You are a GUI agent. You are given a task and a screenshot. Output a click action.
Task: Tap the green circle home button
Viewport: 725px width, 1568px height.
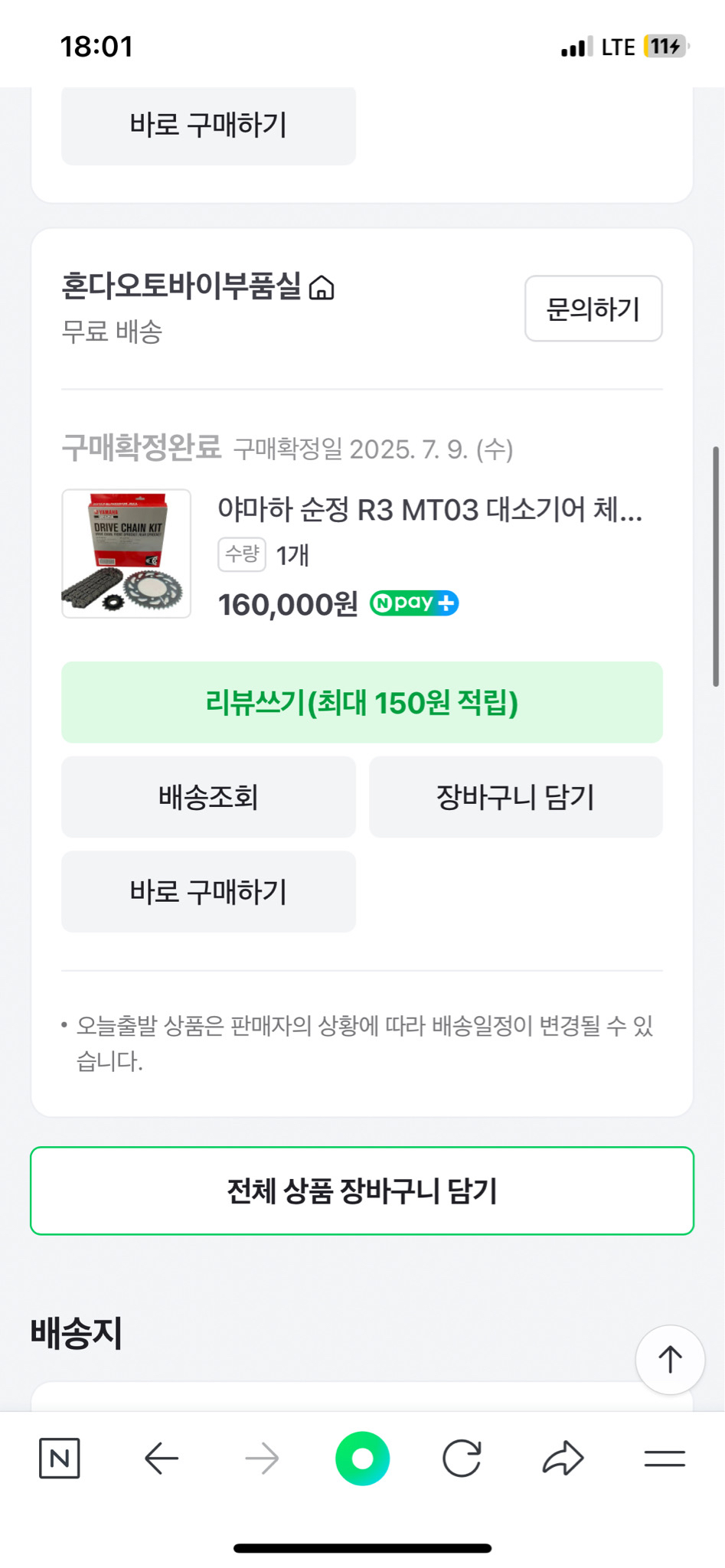(362, 1458)
